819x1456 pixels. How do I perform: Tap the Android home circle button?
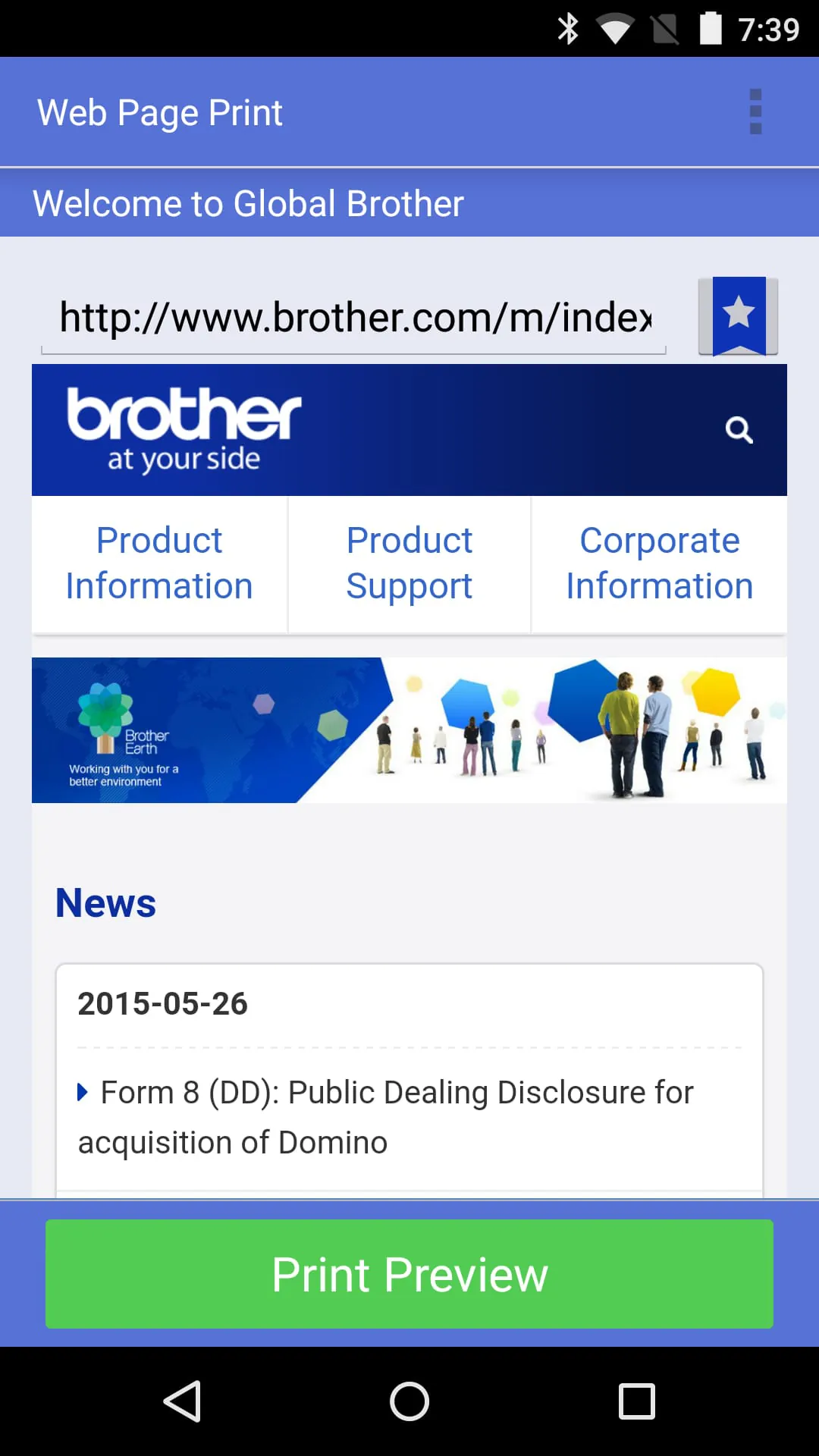pyautogui.click(x=409, y=1401)
